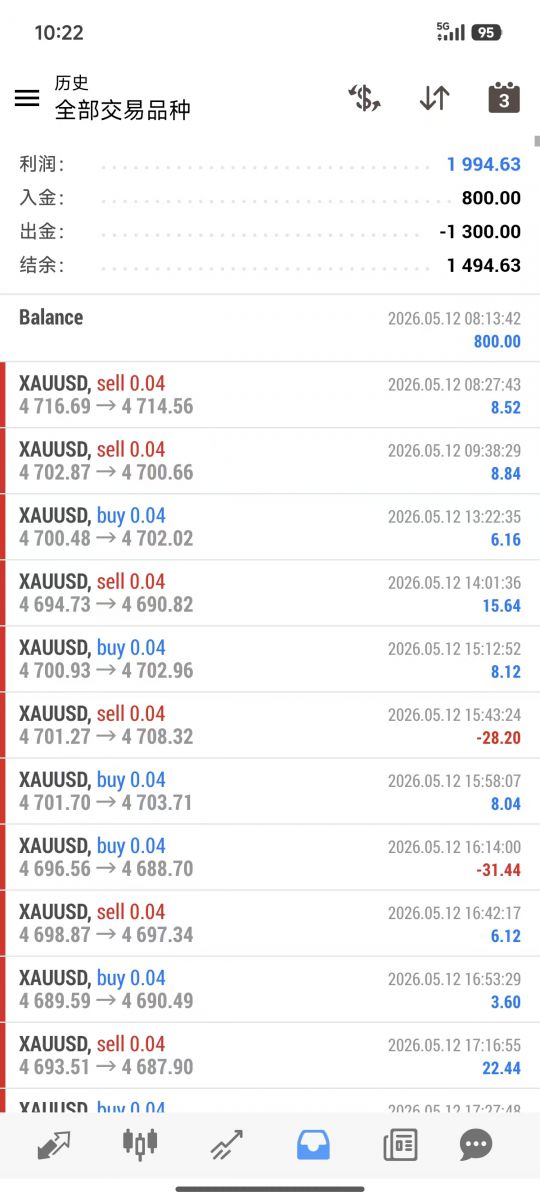Open the sort order arrows
This screenshot has height=1200, width=540.
(434, 98)
